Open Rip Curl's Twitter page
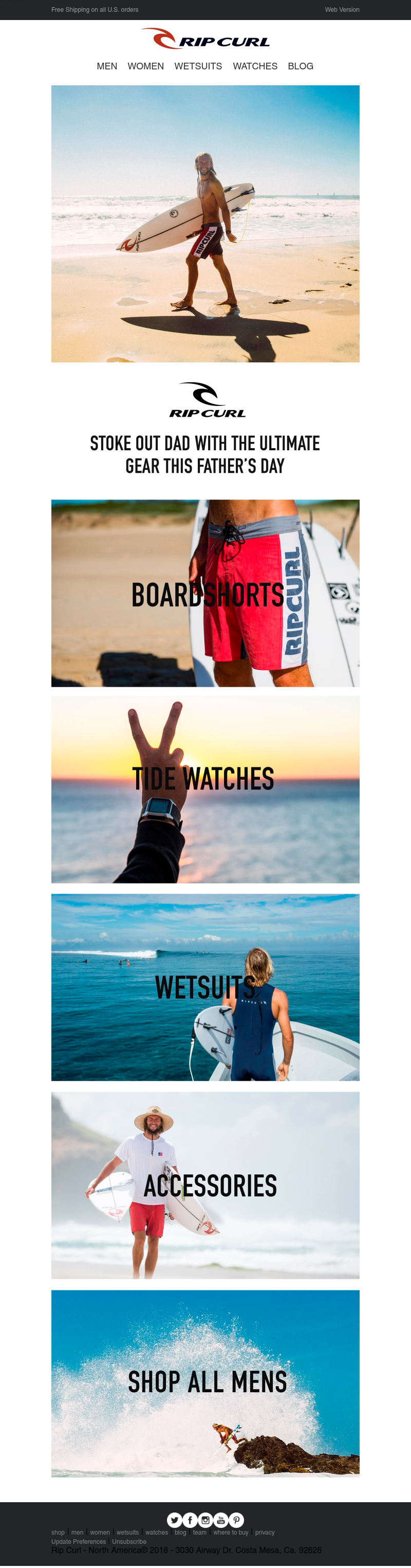The image size is (411, 1568). 175,1520
